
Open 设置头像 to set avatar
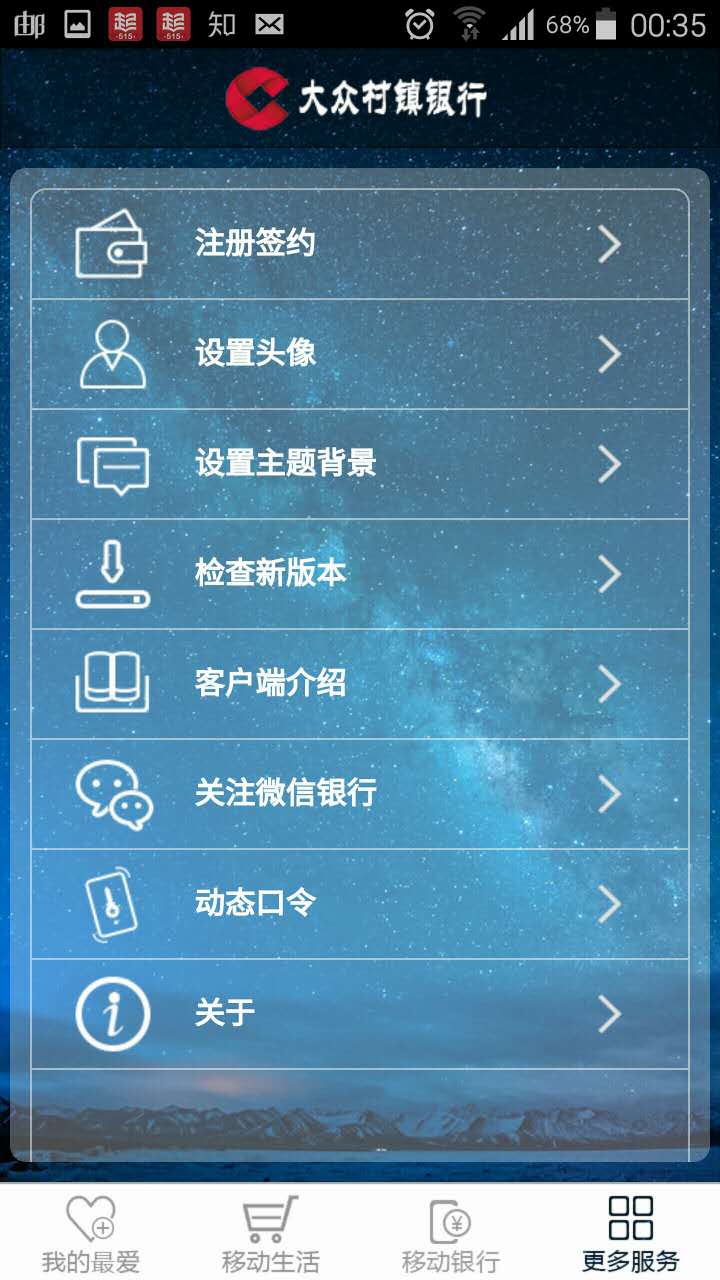pyautogui.click(x=360, y=354)
